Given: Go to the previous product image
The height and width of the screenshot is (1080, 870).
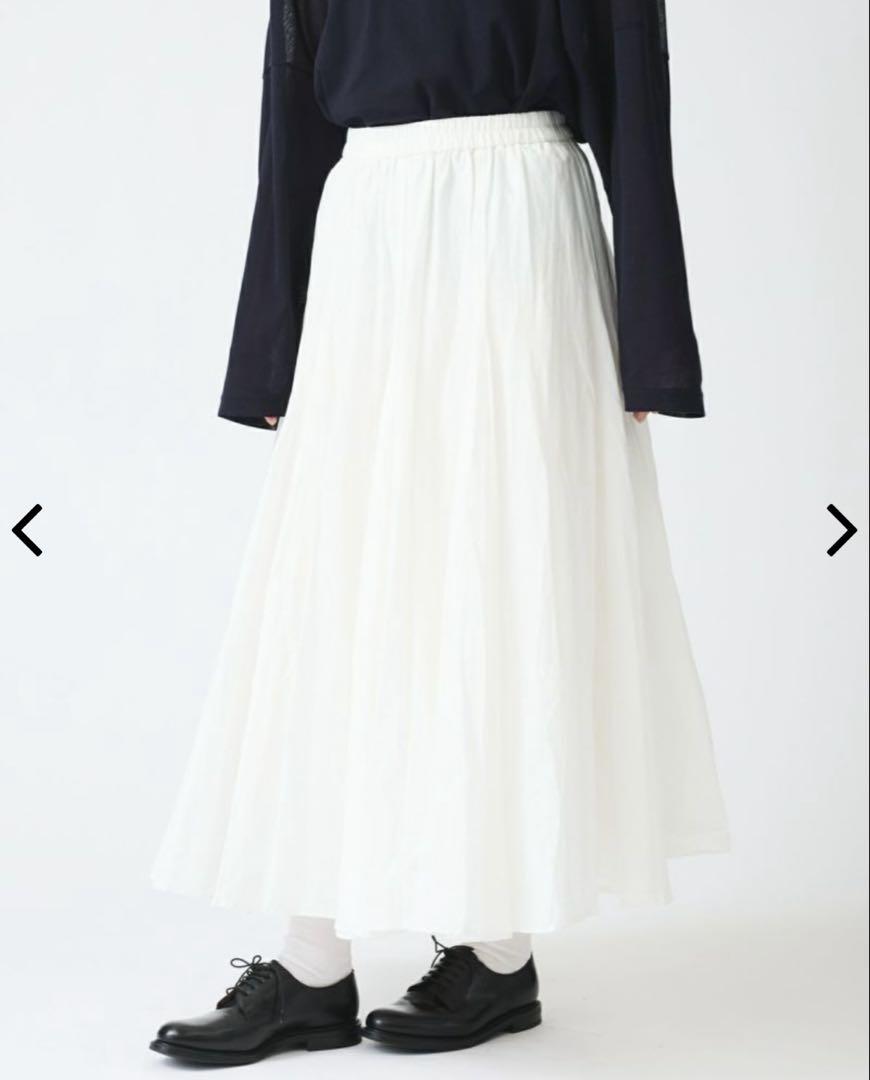Looking at the screenshot, I should coord(27,530).
